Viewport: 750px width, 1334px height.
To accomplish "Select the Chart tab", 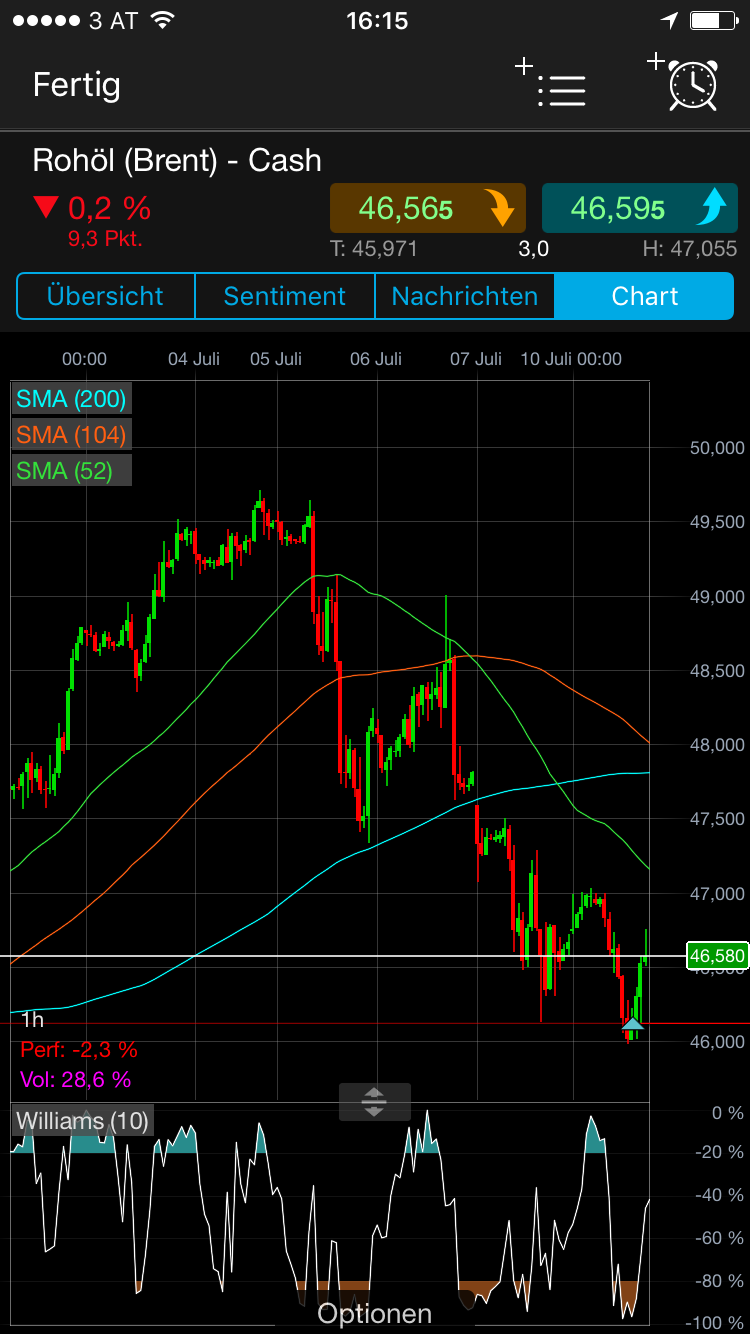I will pos(644,297).
